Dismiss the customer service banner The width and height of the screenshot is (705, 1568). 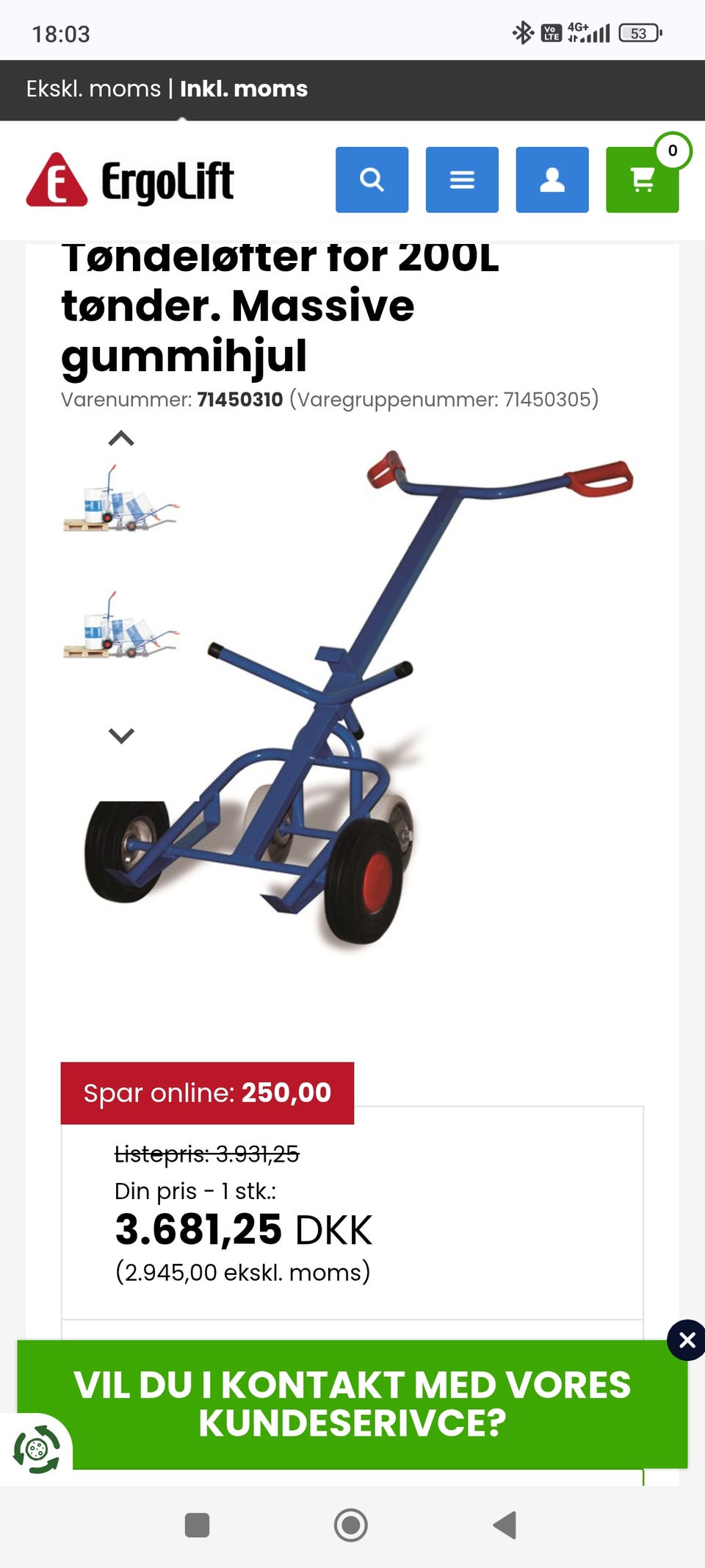(x=687, y=1340)
